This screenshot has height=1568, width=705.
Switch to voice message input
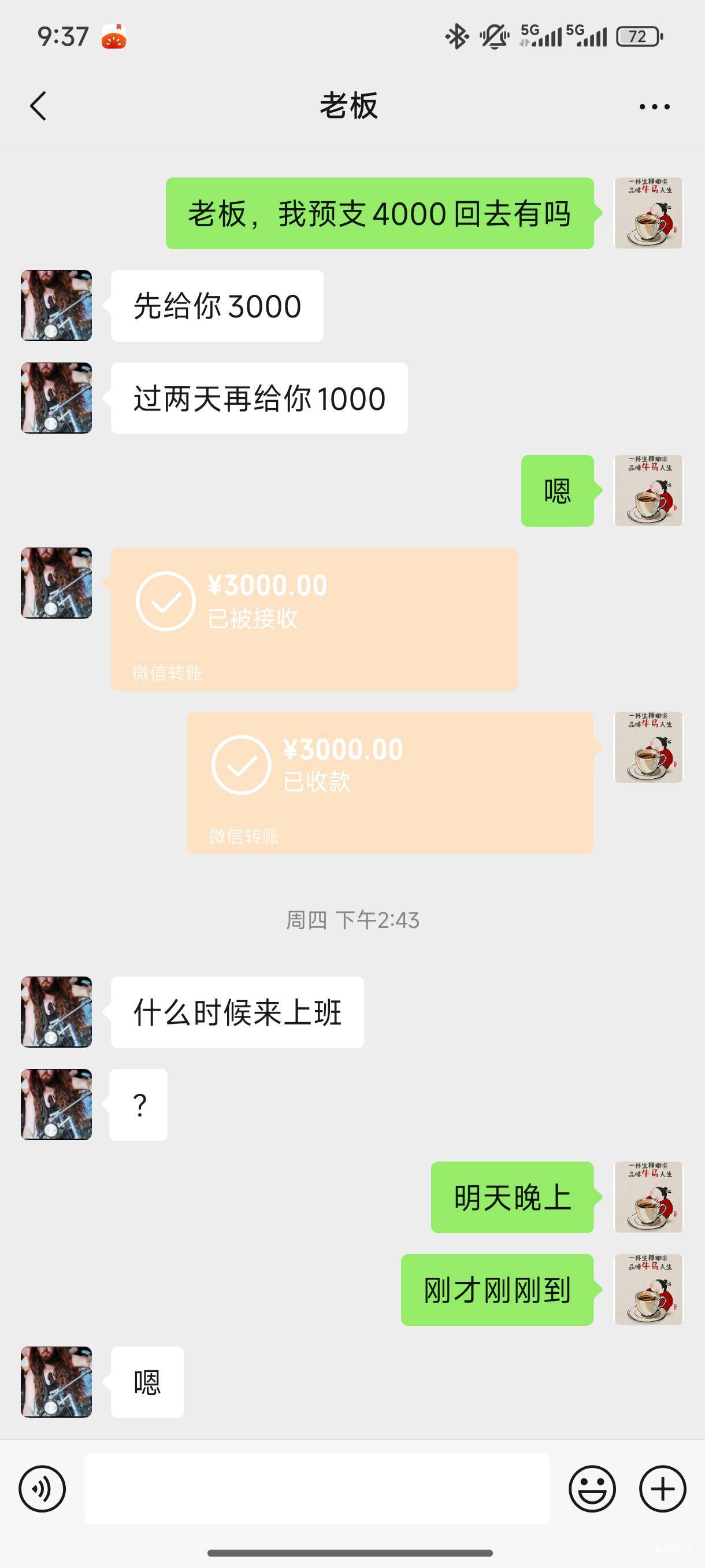pos(42,1489)
